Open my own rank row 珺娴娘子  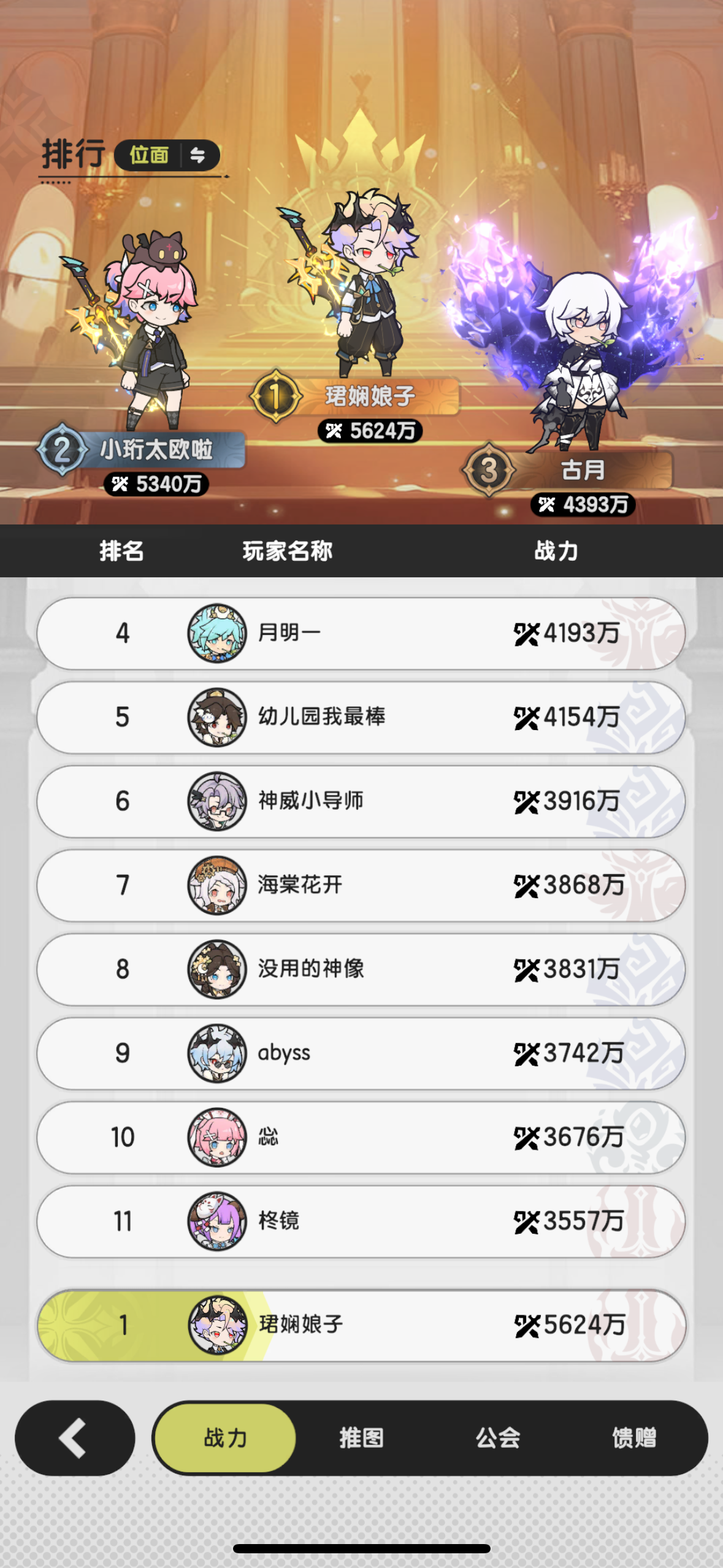[x=361, y=1325]
